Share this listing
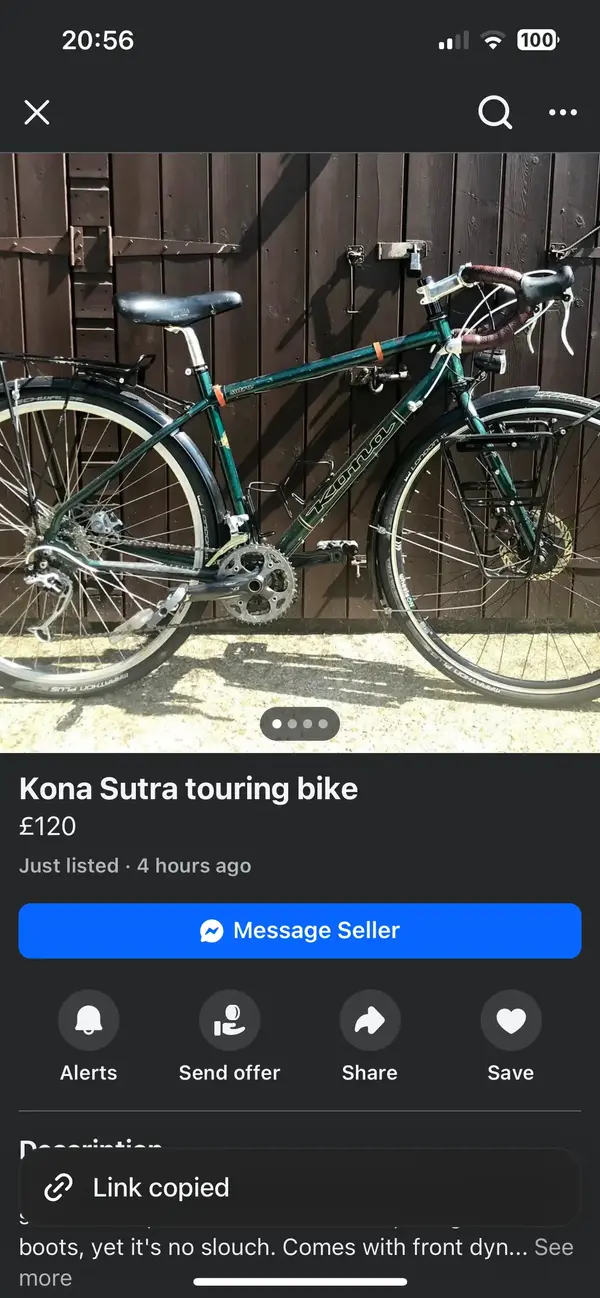The height and width of the screenshot is (1298, 600). point(370,1021)
